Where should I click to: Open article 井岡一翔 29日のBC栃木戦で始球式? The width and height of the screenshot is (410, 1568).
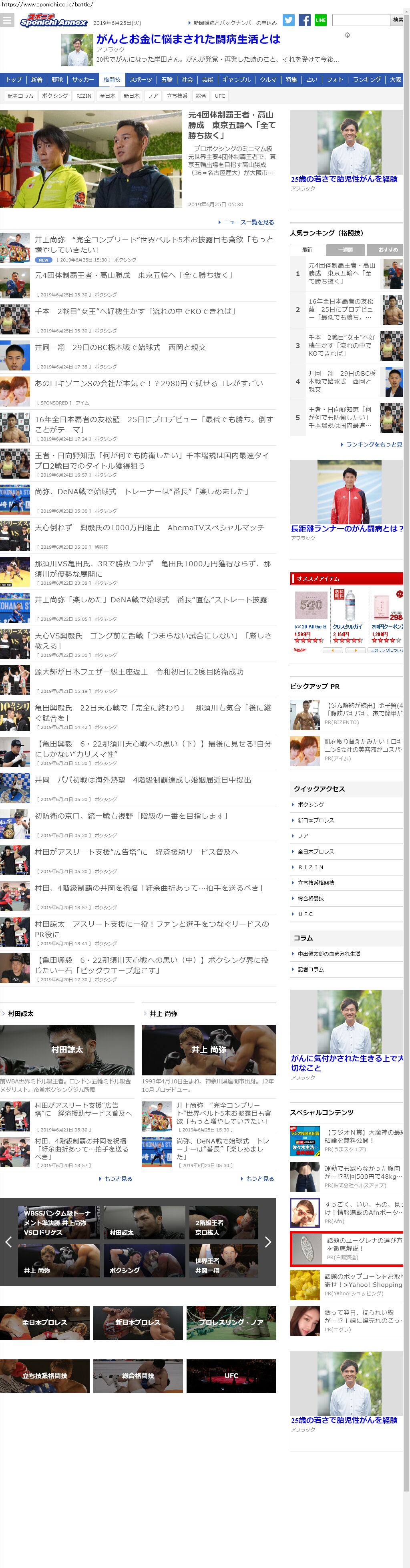click(120, 348)
